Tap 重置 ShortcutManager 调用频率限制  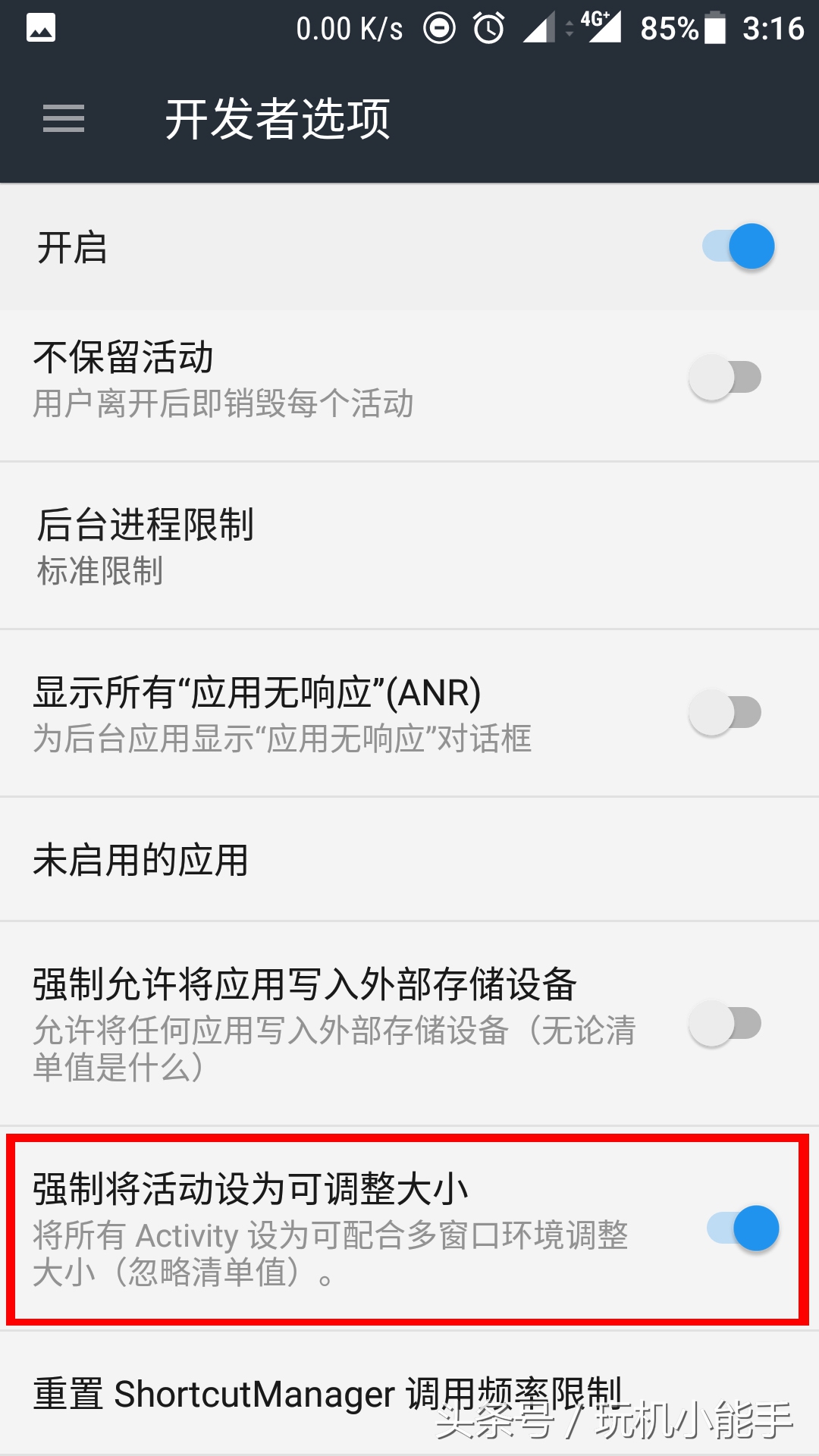click(328, 1394)
